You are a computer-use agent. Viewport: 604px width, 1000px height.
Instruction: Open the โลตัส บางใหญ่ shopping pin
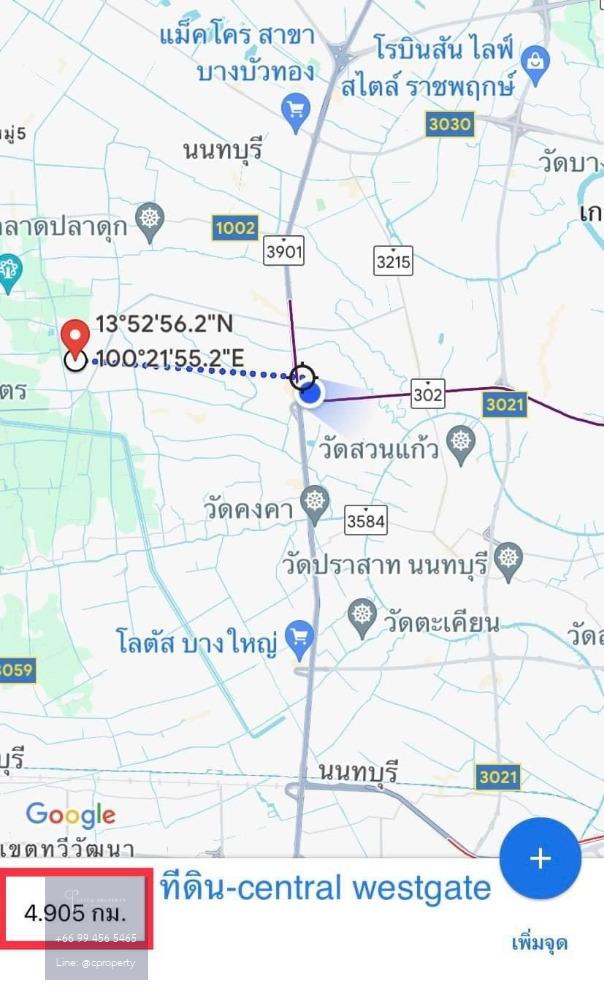pyautogui.click(x=300, y=640)
